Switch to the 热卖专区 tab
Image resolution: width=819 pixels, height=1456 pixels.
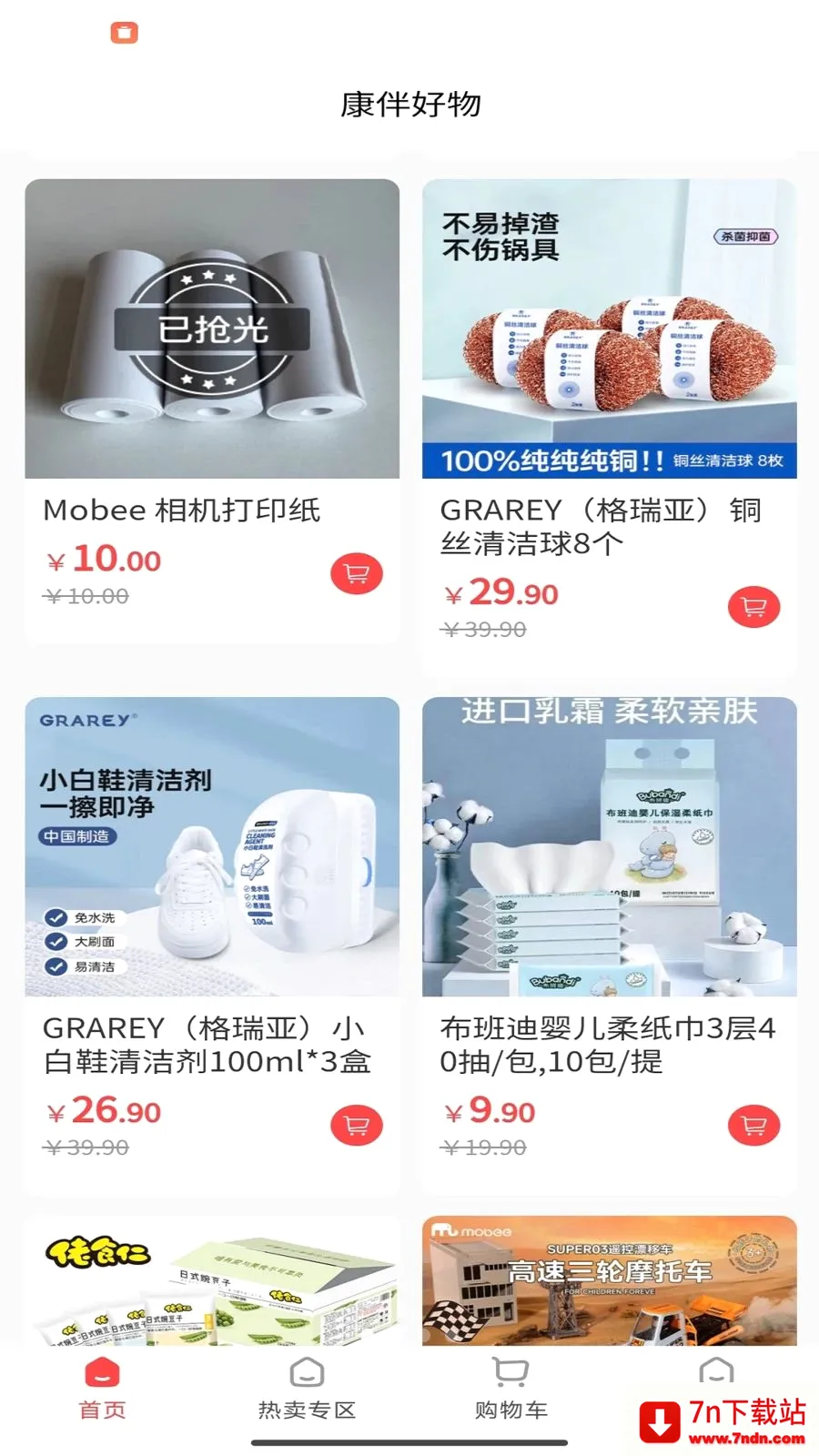(x=307, y=1389)
